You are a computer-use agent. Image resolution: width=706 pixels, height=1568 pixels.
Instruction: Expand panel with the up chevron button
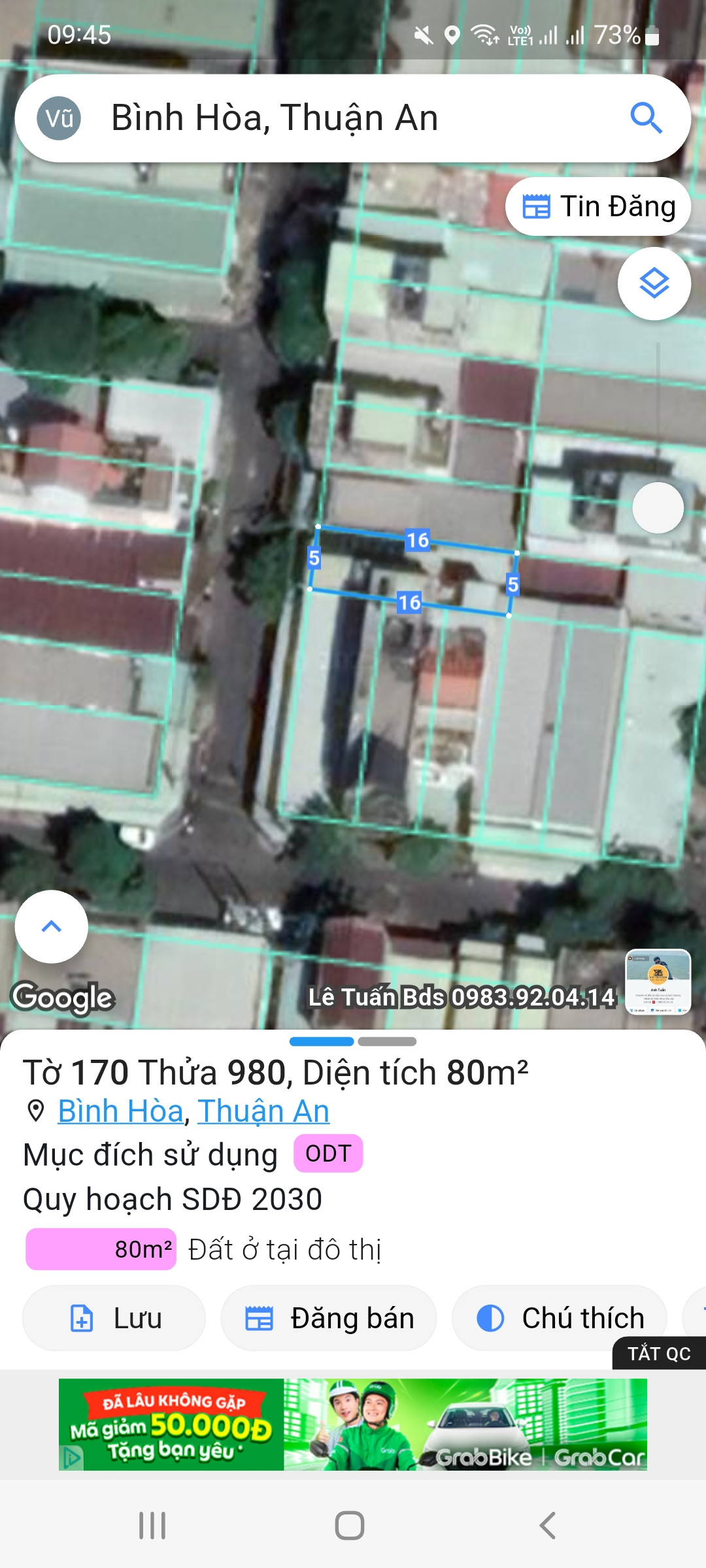(52, 926)
